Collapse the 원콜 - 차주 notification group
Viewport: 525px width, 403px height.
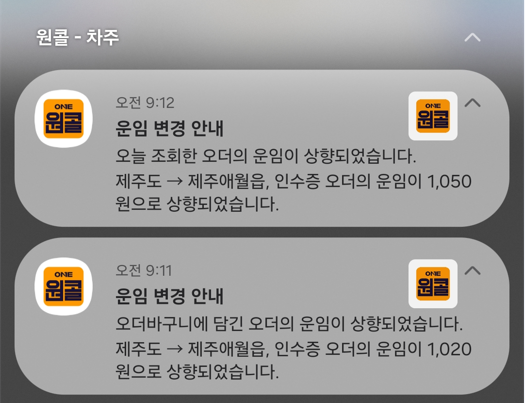pyautogui.click(x=472, y=37)
